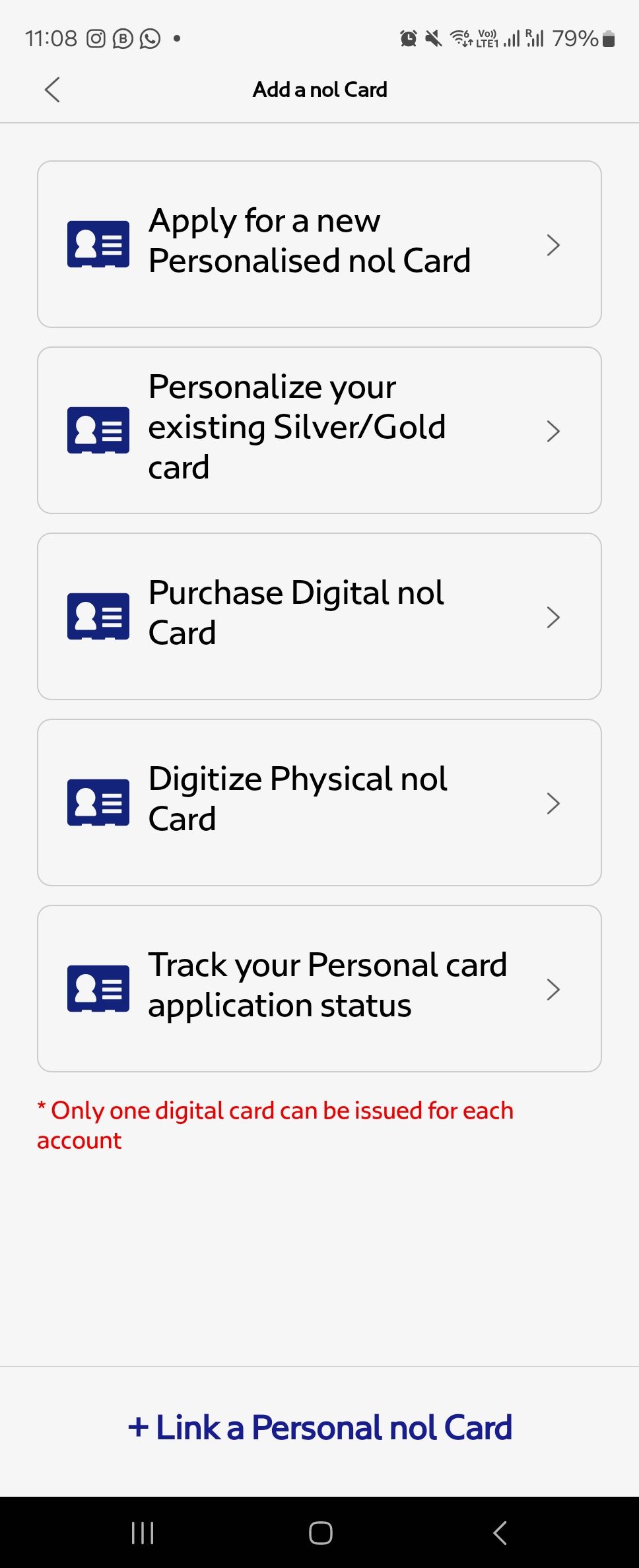The width and height of the screenshot is (639, 1568).
Task: Expand the chevron on Apply for new card
Action: pyautogui.click(x=553, y=244)
